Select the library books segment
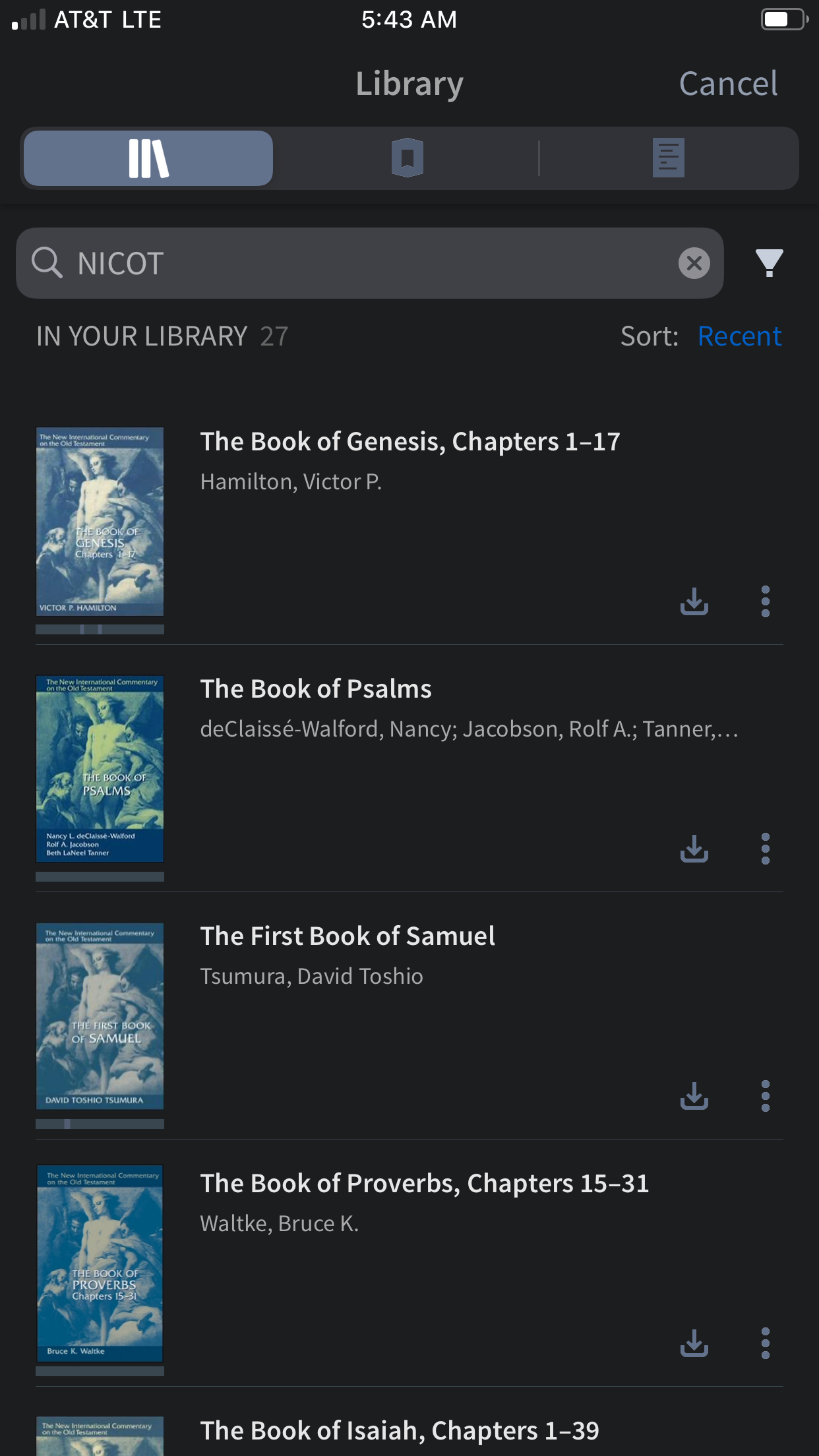 pyautogui.click(x=148, y=158)
